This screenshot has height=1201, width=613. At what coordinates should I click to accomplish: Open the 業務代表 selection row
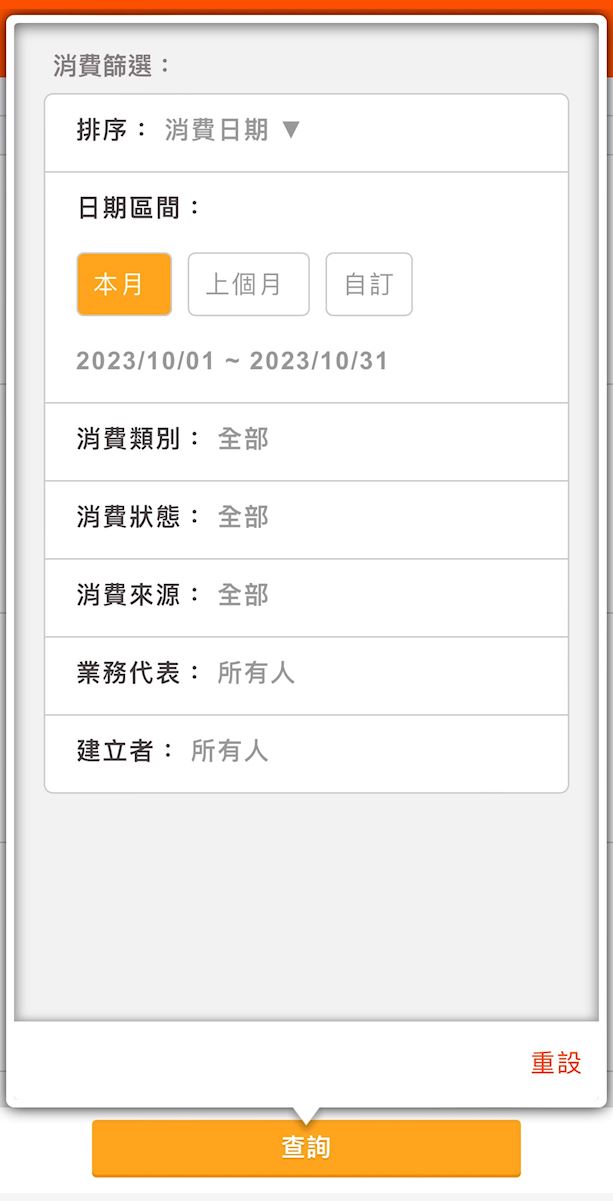pos(306,674)
